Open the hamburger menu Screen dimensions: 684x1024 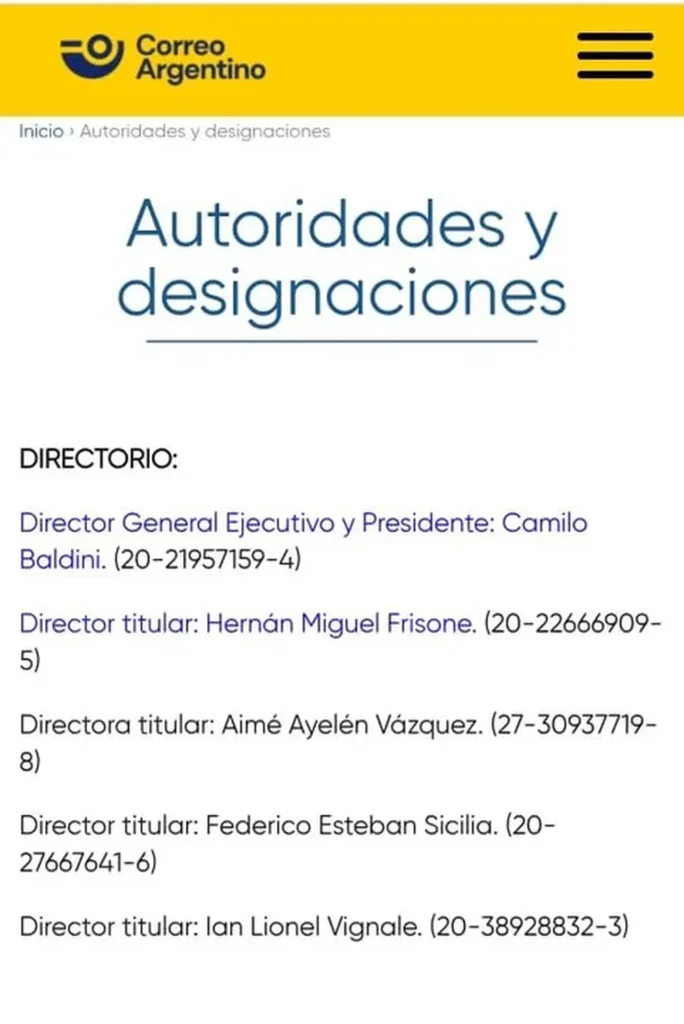615,57
